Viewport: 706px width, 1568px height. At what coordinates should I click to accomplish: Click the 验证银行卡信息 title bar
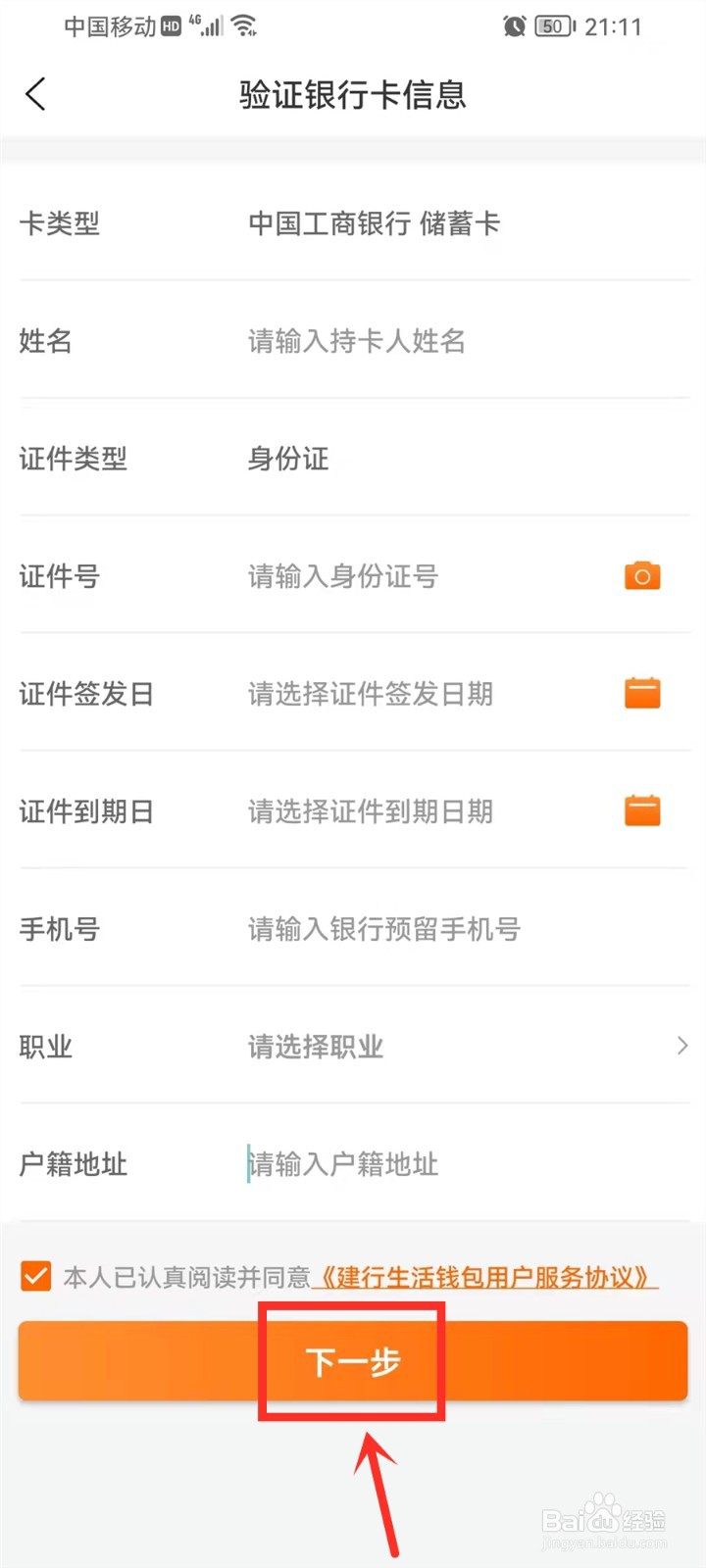coord(351,95)
